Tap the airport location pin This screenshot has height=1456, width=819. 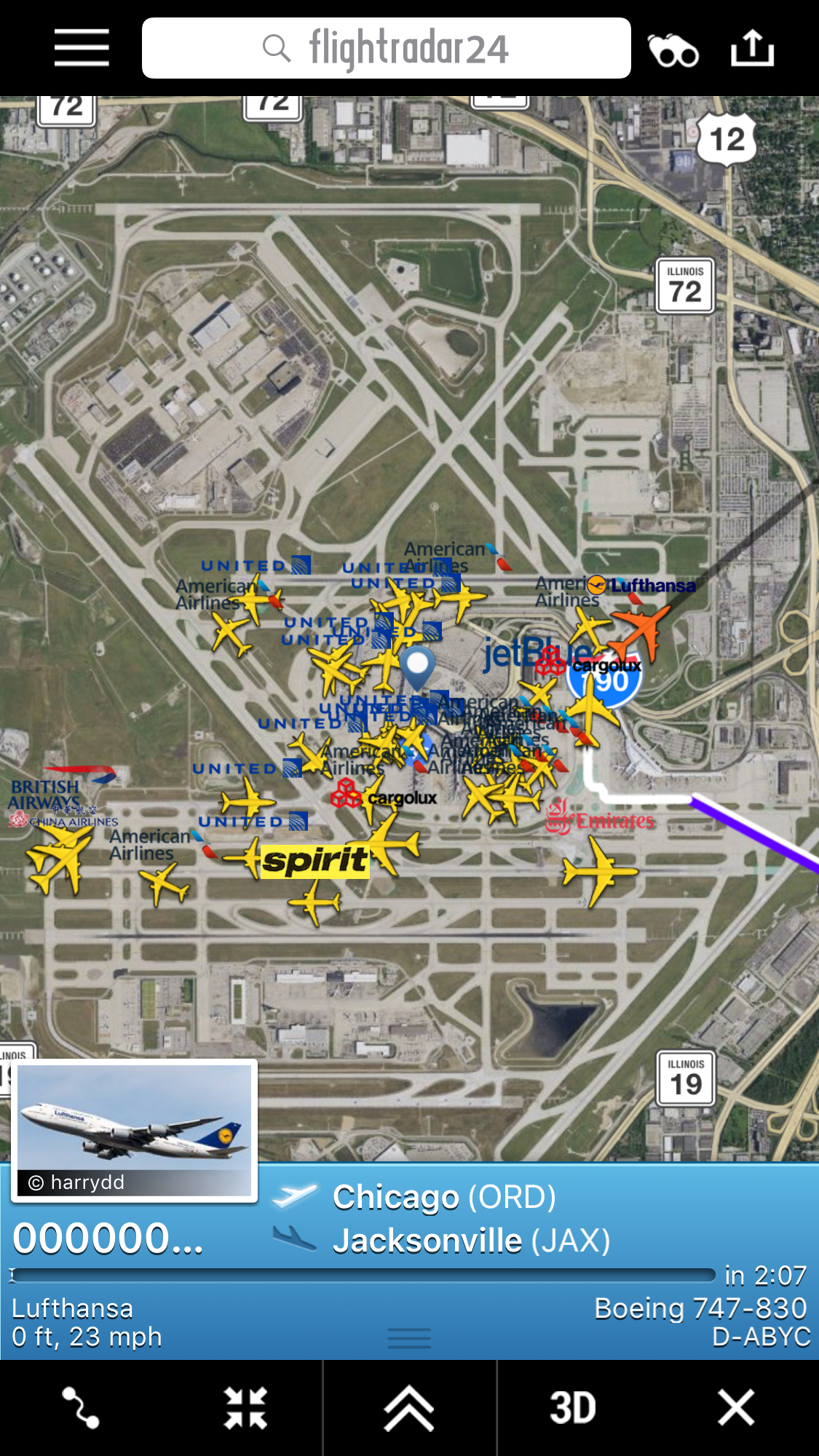point(417,667)
